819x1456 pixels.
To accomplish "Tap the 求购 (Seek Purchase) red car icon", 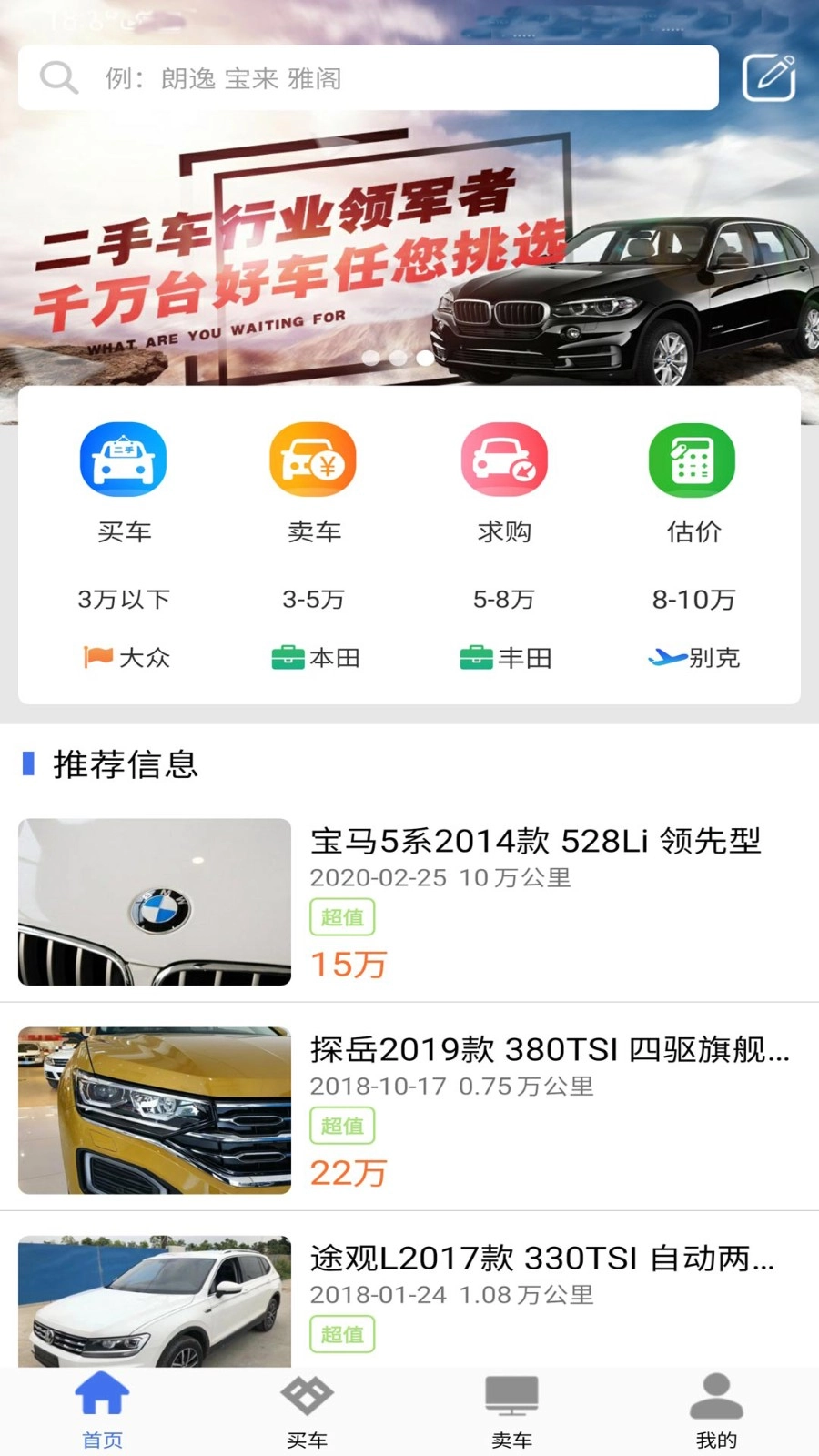I will point(502,460).
